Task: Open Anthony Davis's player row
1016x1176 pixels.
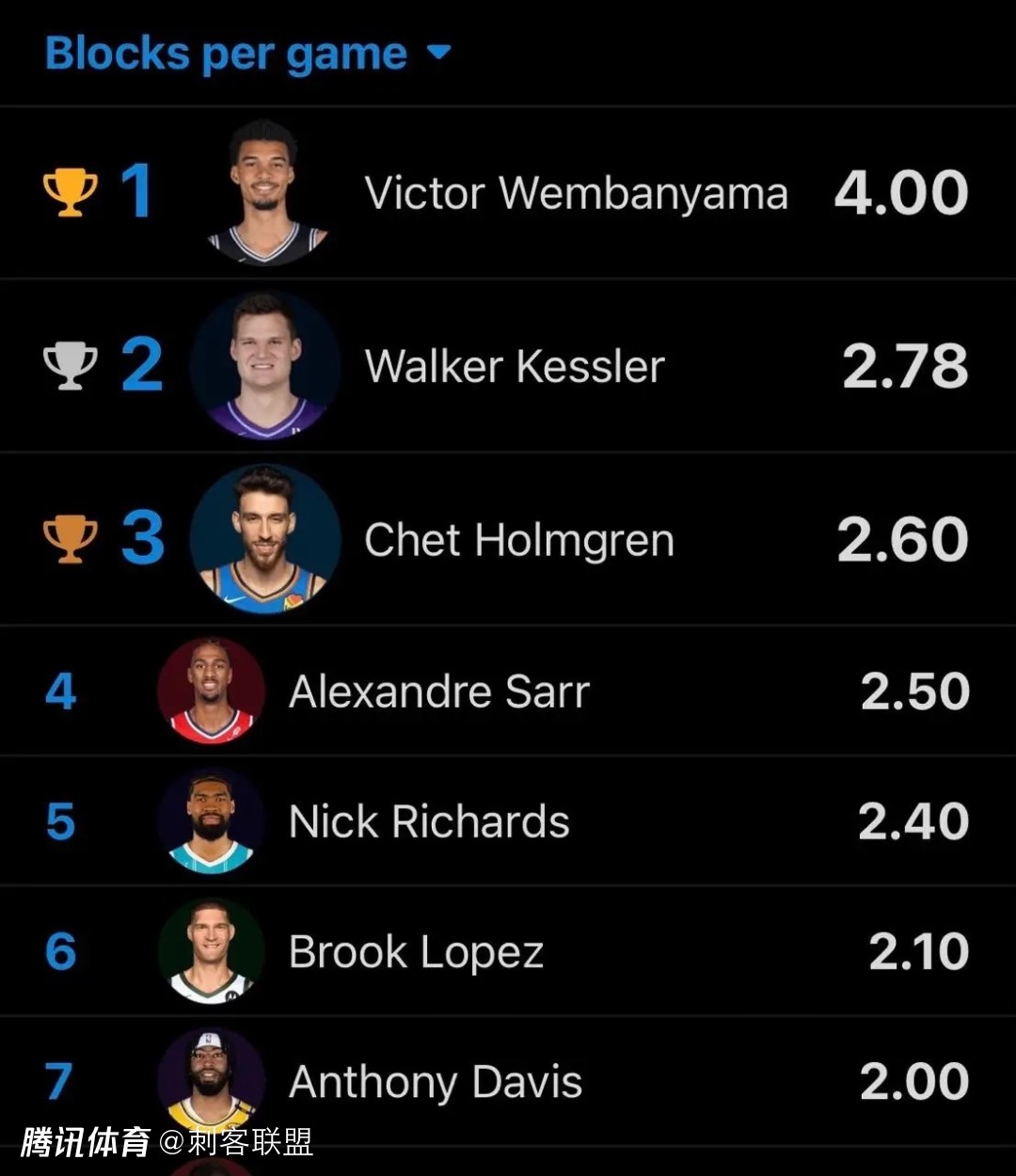Action: (x=436, y=1082)
